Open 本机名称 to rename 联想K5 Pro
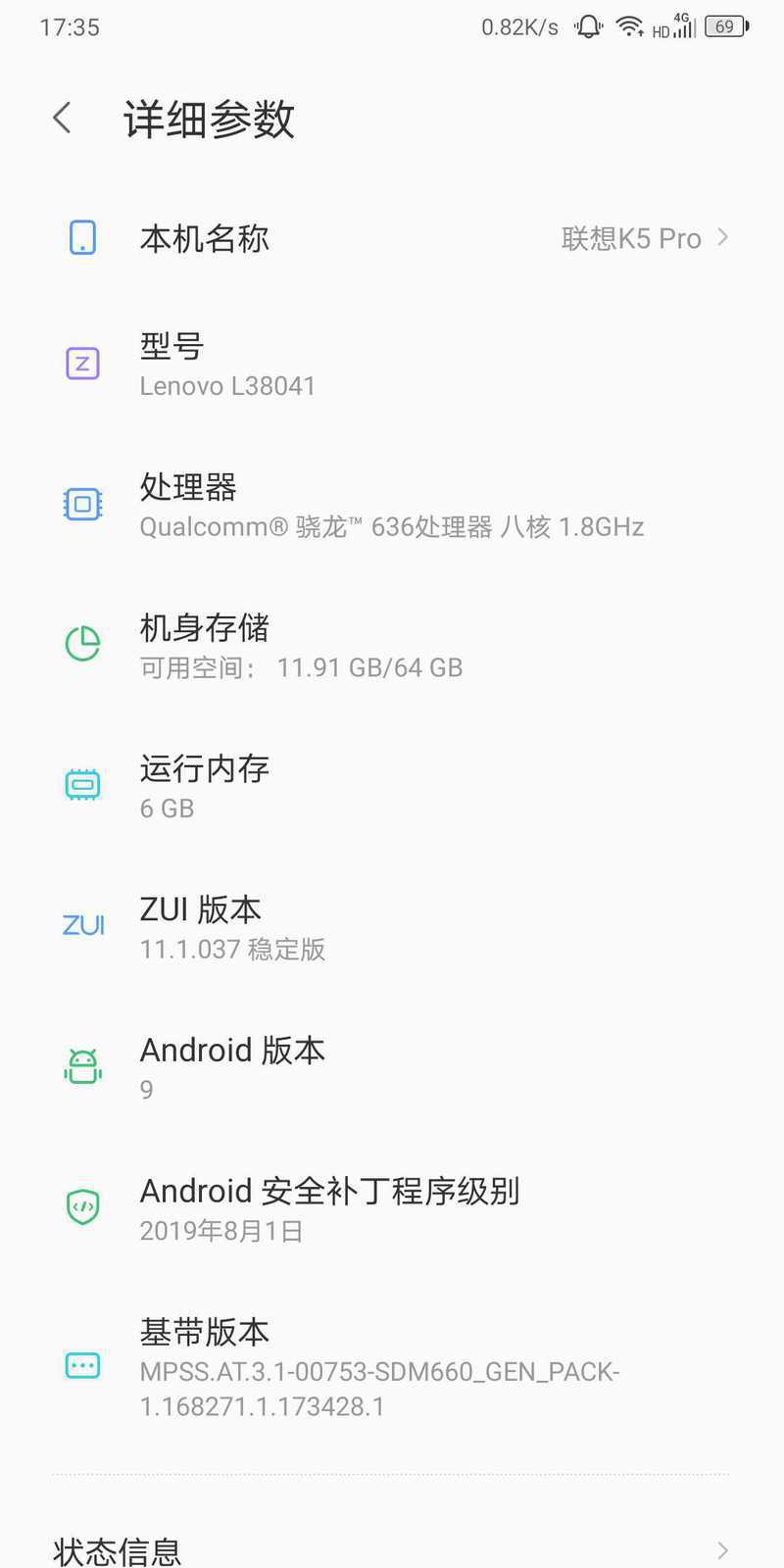This screenshot has width=784, height=1568. 392,238
